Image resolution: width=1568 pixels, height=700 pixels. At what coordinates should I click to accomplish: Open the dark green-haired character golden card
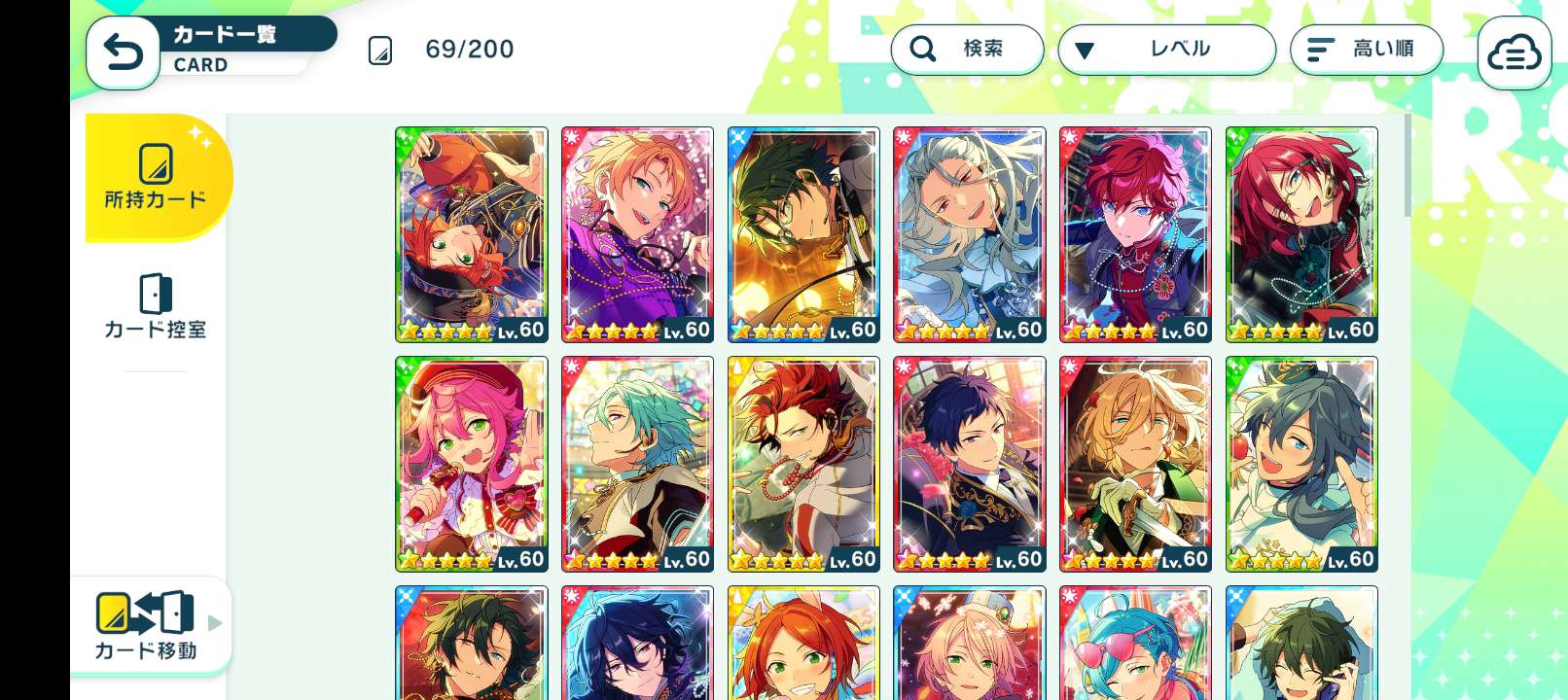pyautogui.click(x=803, y=234)
